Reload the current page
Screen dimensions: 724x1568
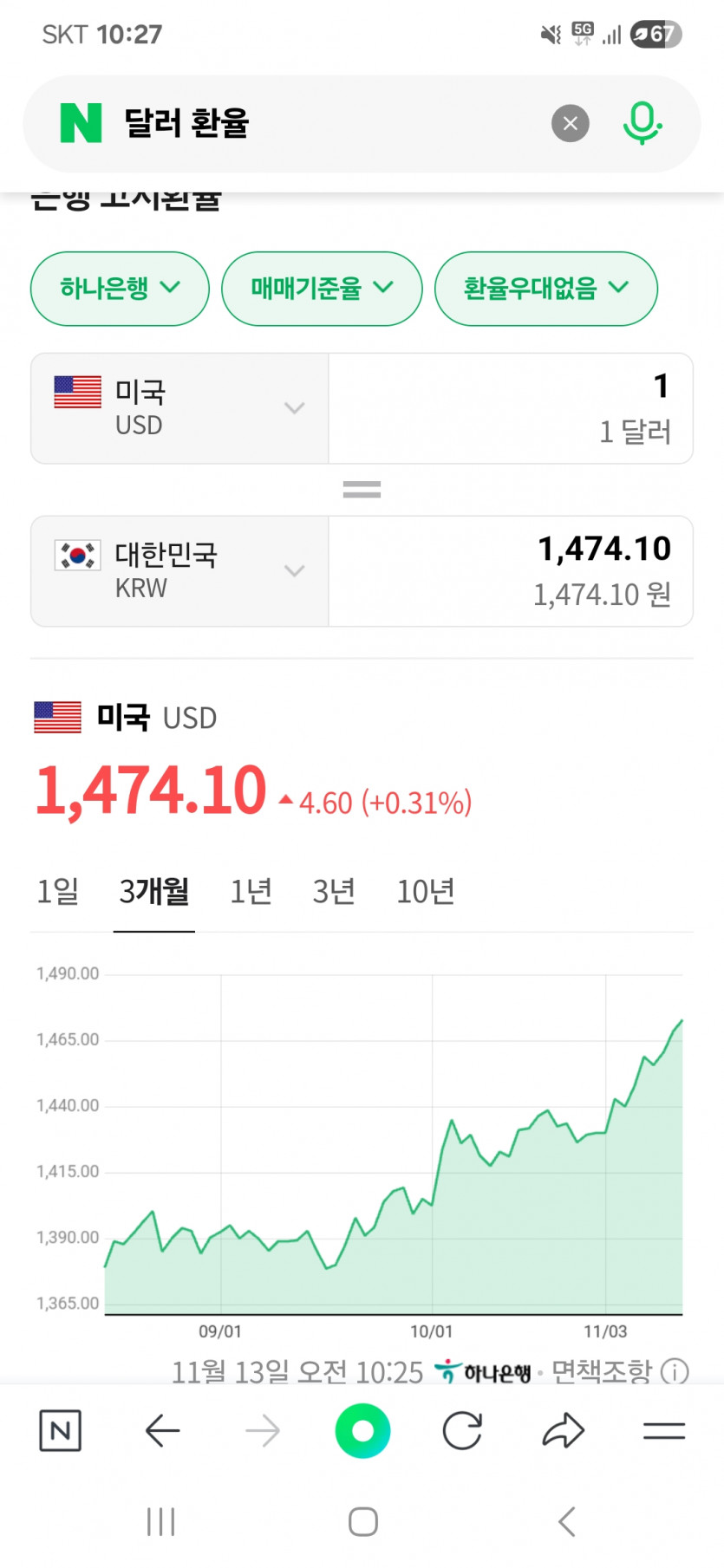pyautogui.click(x=462, y=1431)
